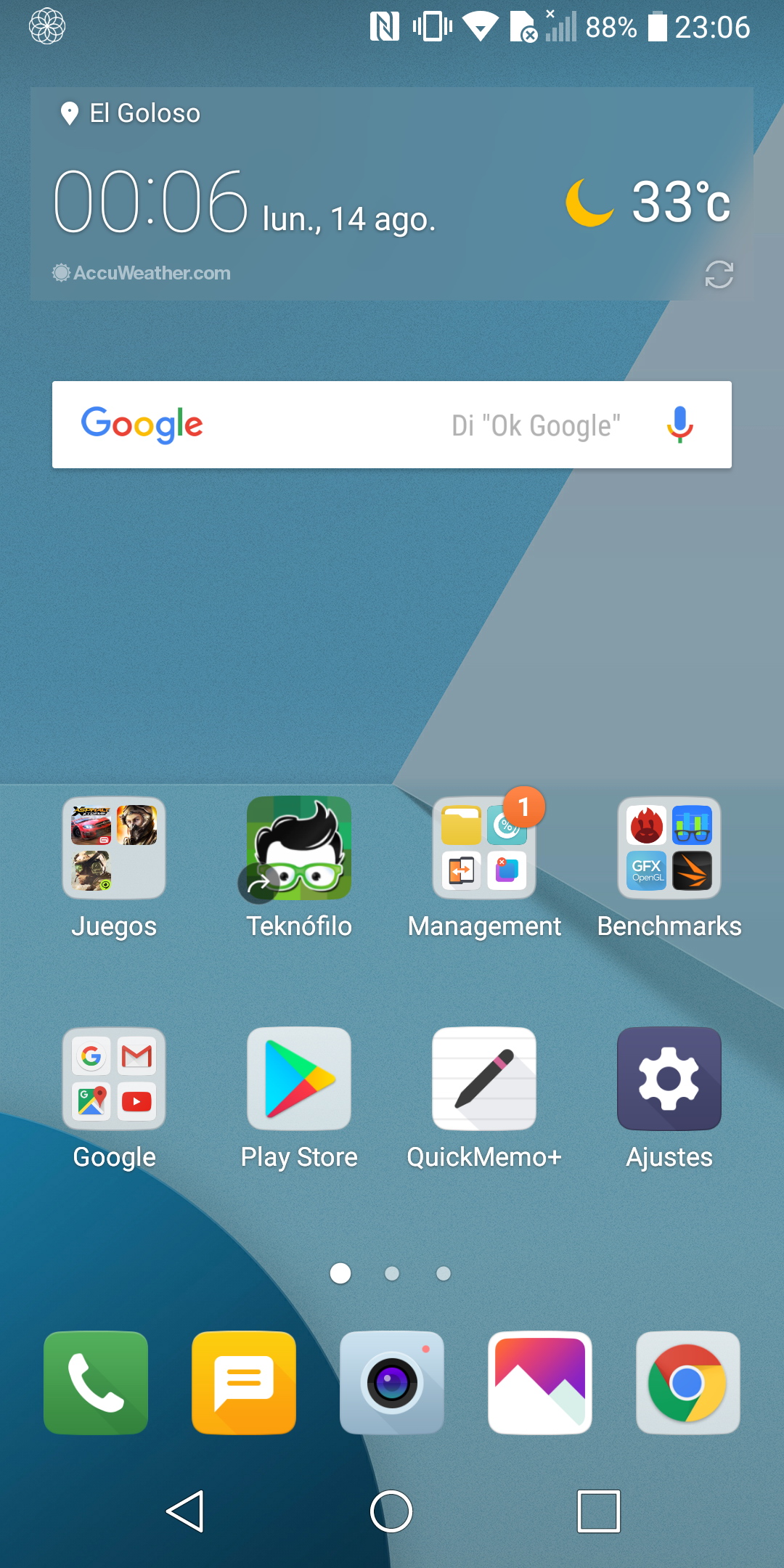Screen dimensions: 784x1568
Task: Tap the Google search box
Action: click(392, 425)
